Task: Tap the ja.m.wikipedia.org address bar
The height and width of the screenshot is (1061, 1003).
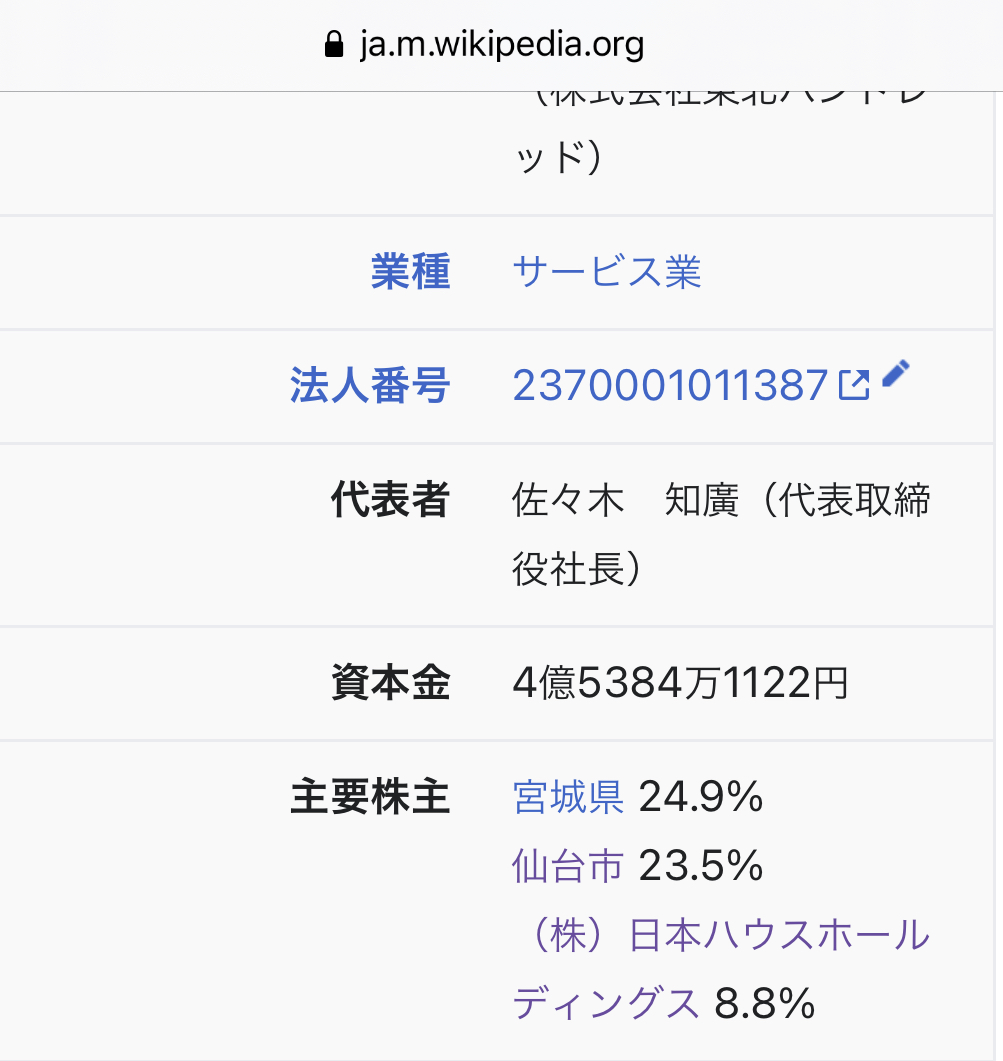Action: click(500, 45)
